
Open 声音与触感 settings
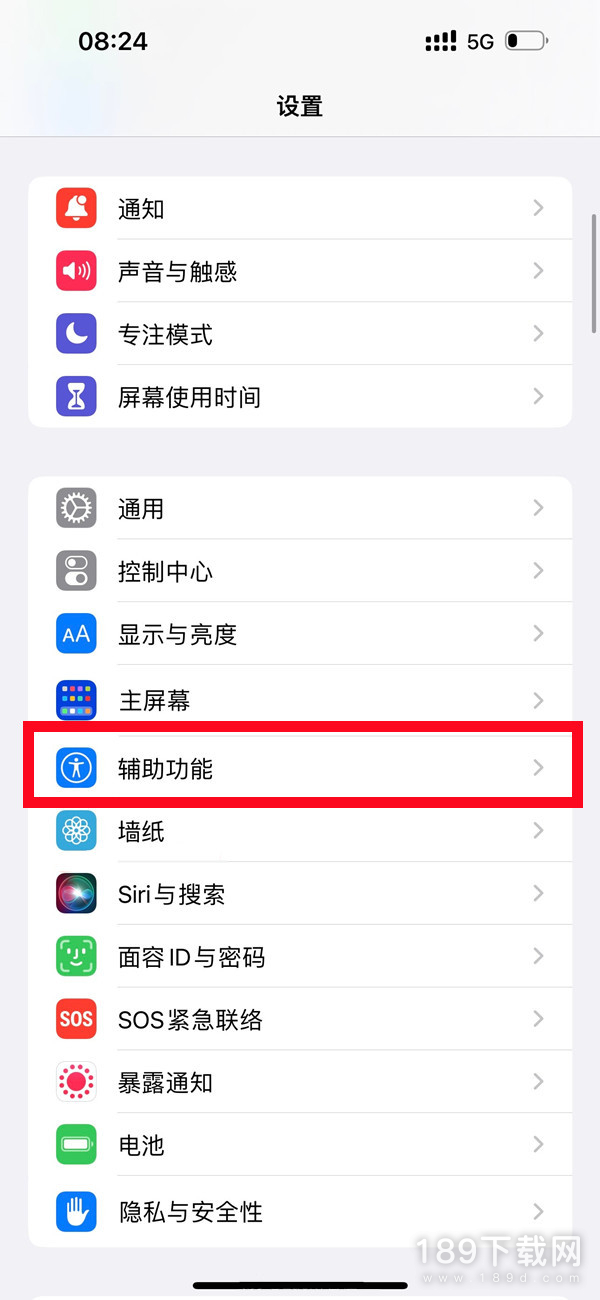[x=300, y=271]
